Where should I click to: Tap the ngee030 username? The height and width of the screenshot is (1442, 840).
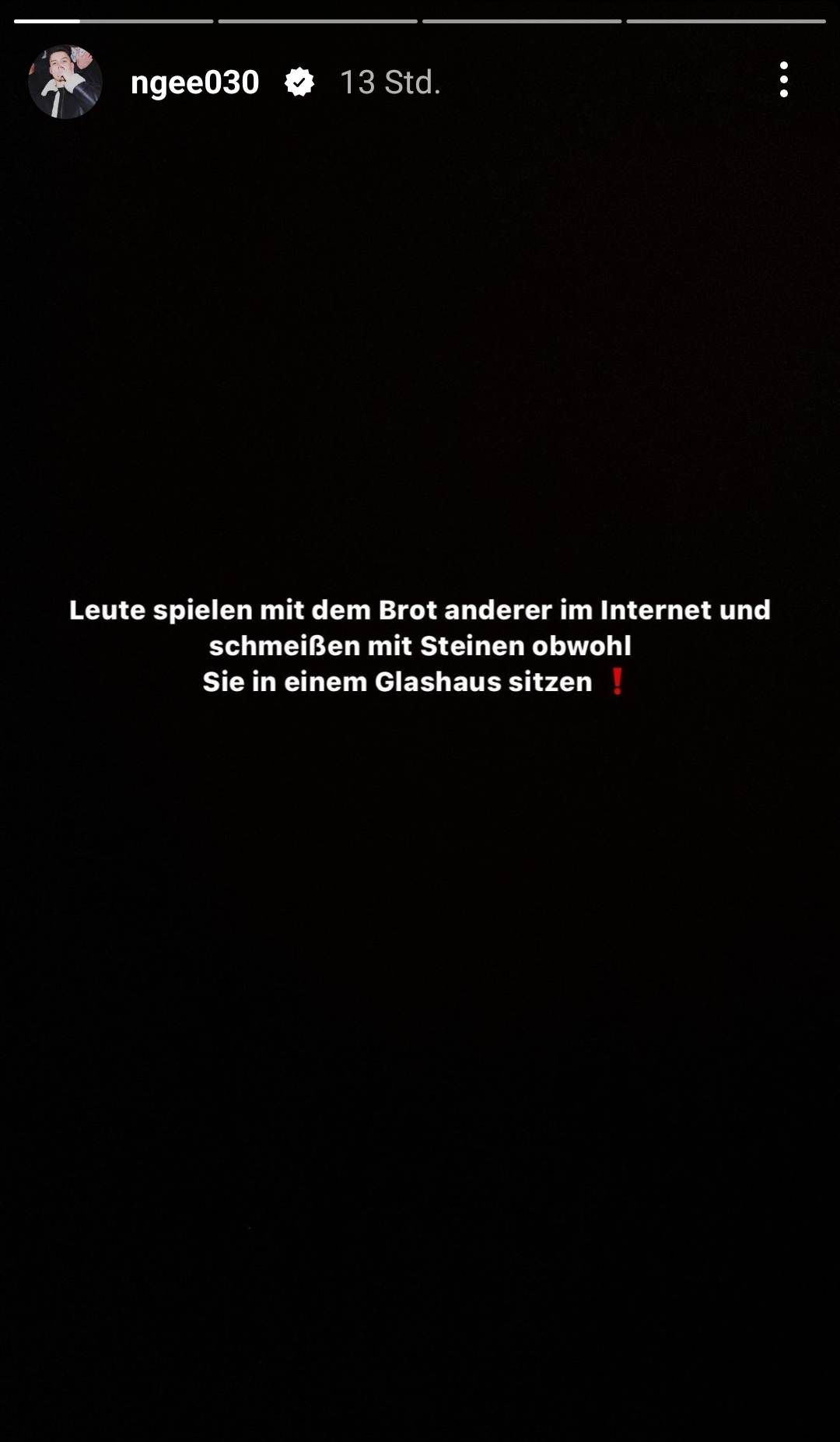tap(194, 82)
